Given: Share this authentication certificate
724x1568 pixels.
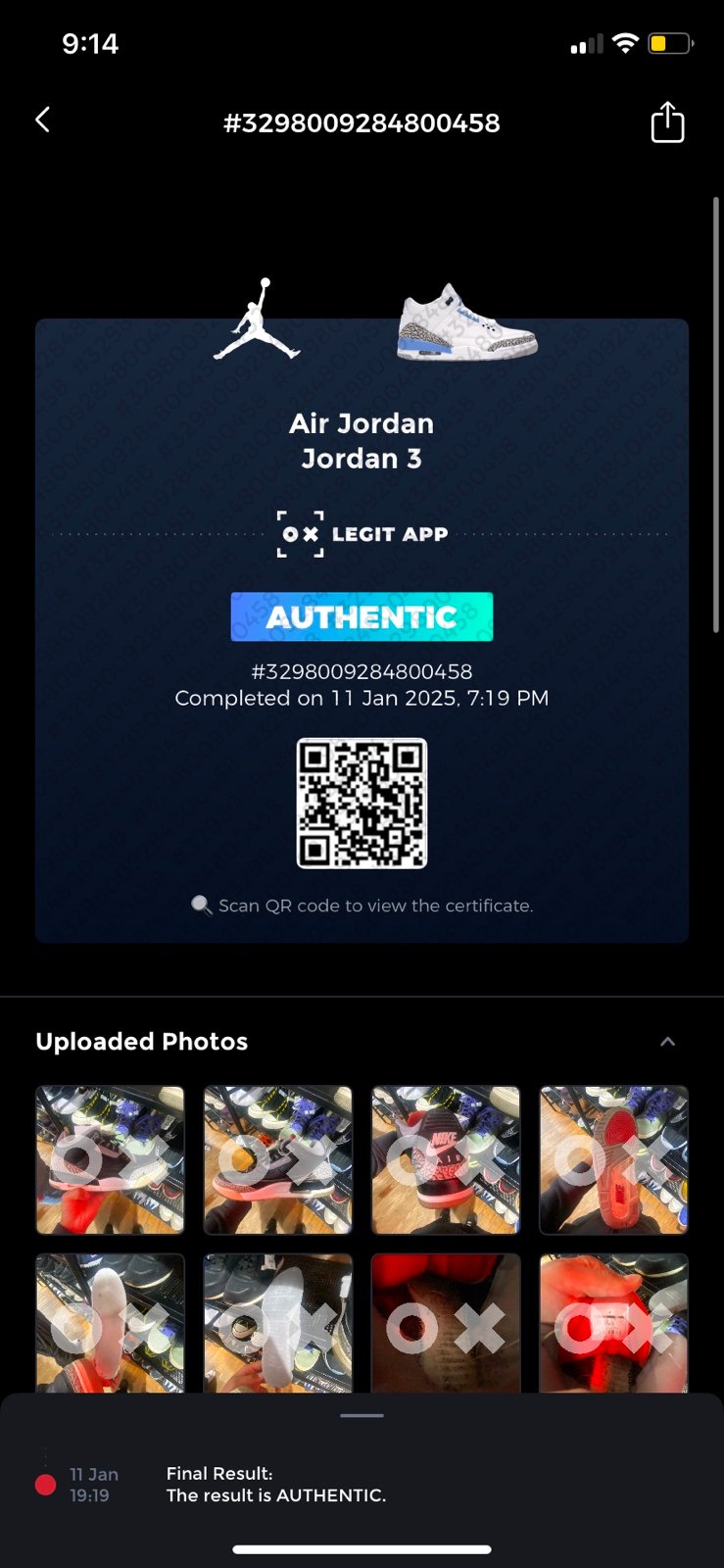Looking at the screenshot, I should 667,122.
